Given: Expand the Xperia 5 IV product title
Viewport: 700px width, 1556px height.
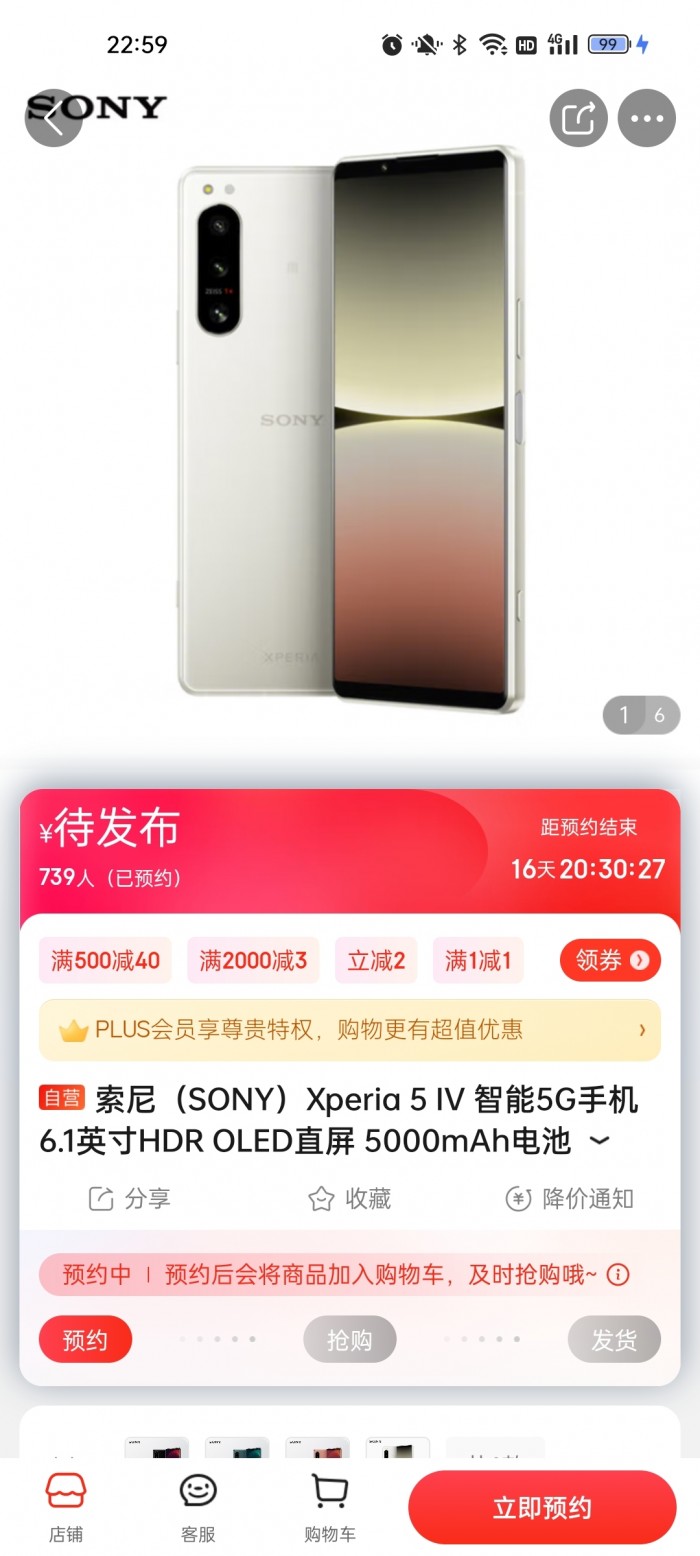Looking at the screenshot, I should point(599,1141).
